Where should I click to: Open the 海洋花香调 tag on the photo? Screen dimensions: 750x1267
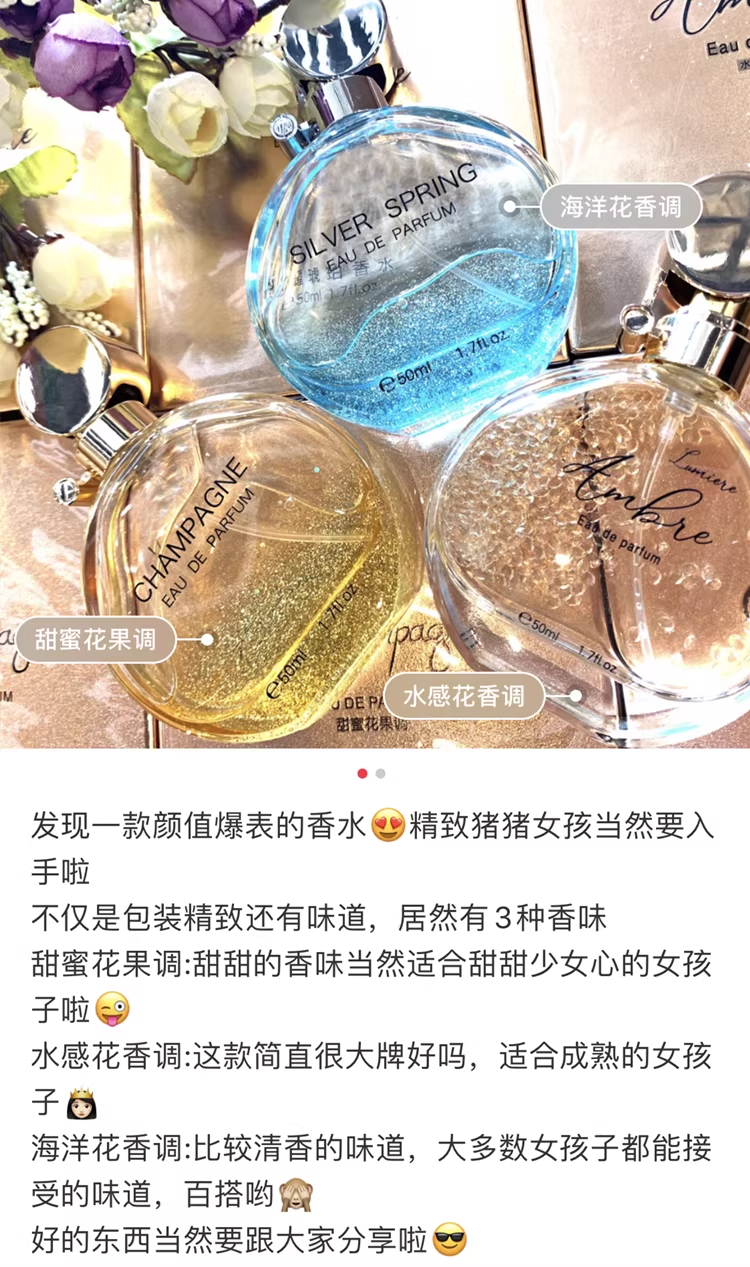coord(621,208)
